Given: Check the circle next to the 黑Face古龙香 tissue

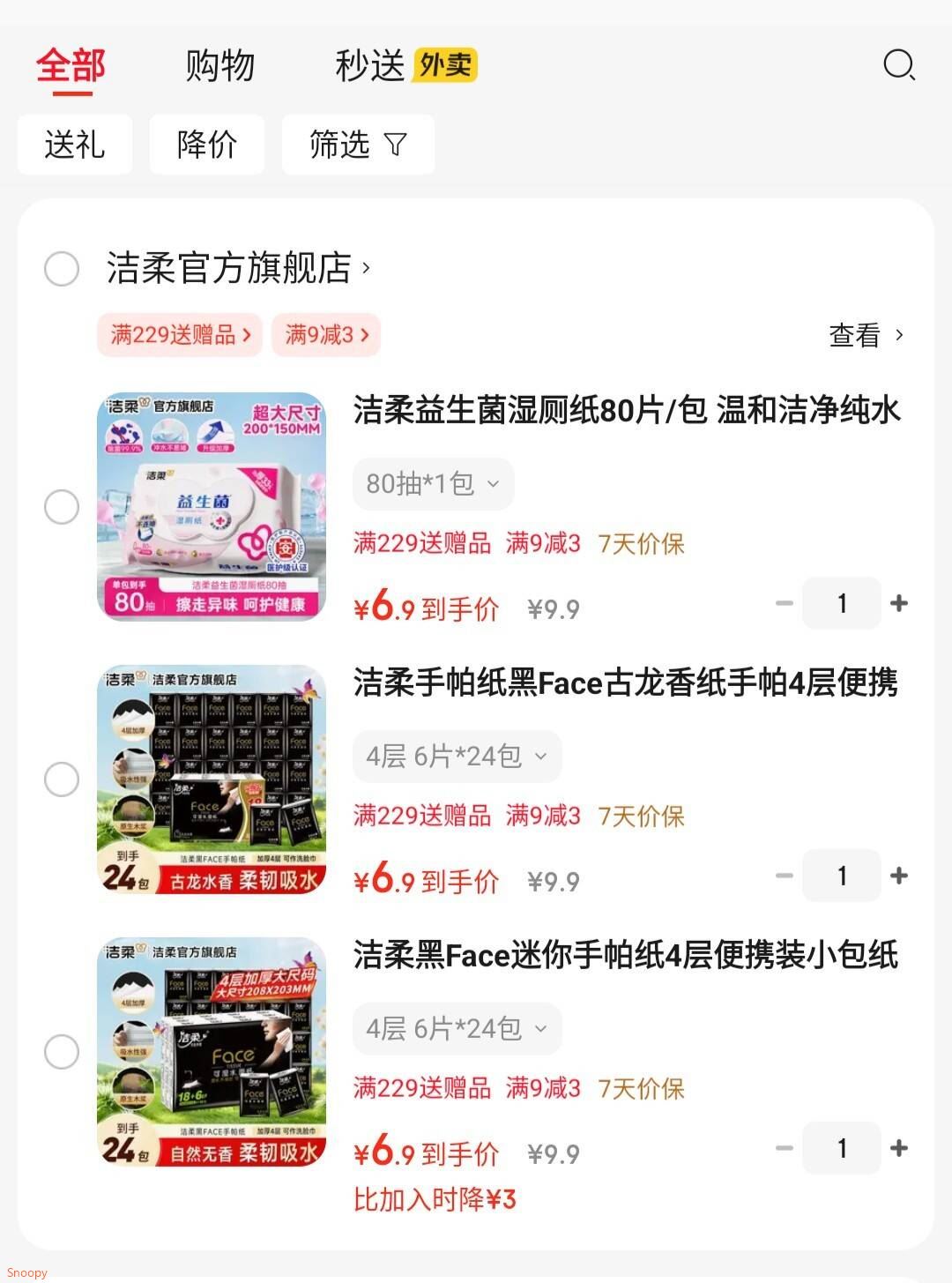Looking at the screenshot, I should tap(62, 779).
